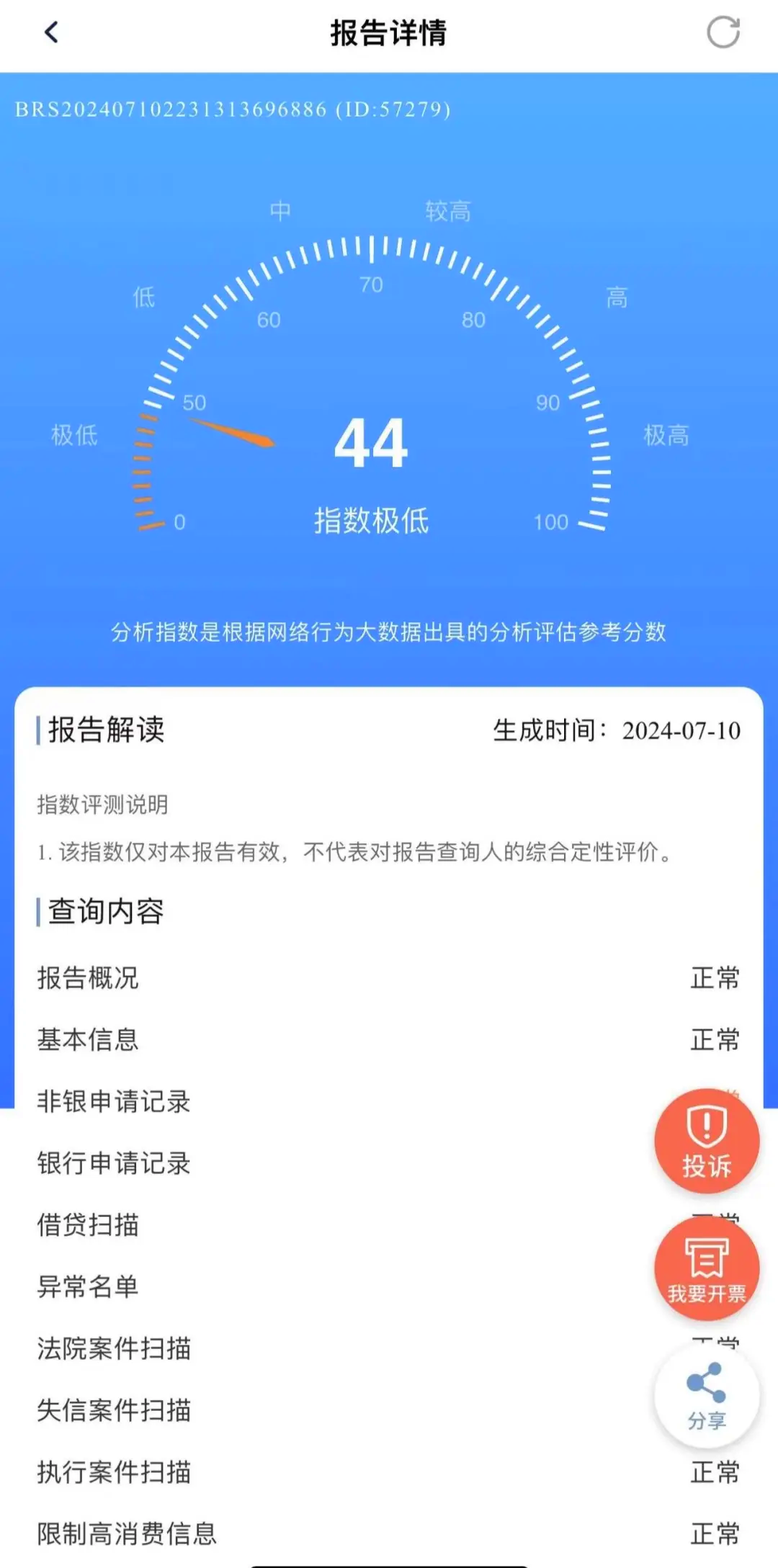The width and height of the screenshot is (778, 1568).
Task: Share the report via the 分享 button
Action: pyautogui.click(x=706, y=1396)
